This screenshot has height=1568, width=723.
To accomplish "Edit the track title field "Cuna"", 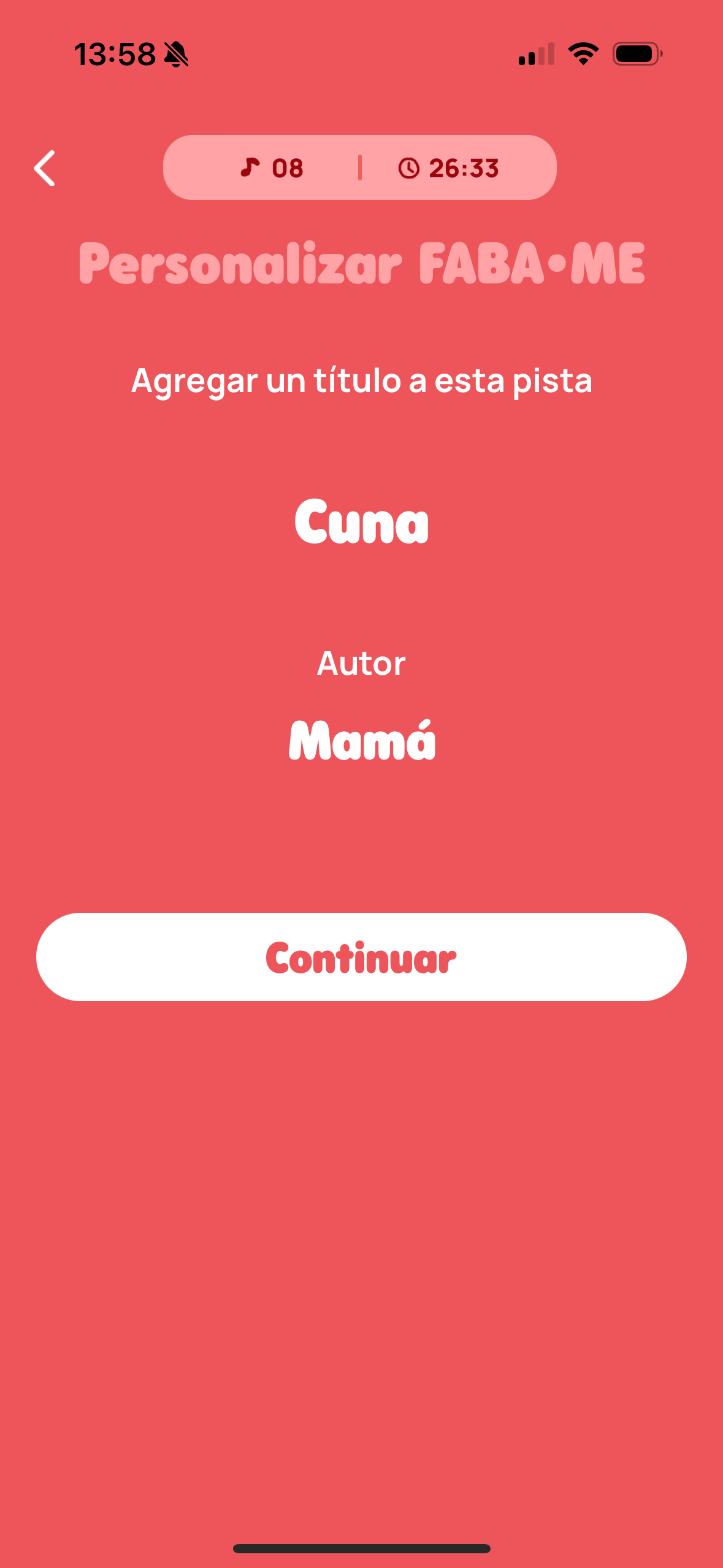I will (x=361, y=521).
